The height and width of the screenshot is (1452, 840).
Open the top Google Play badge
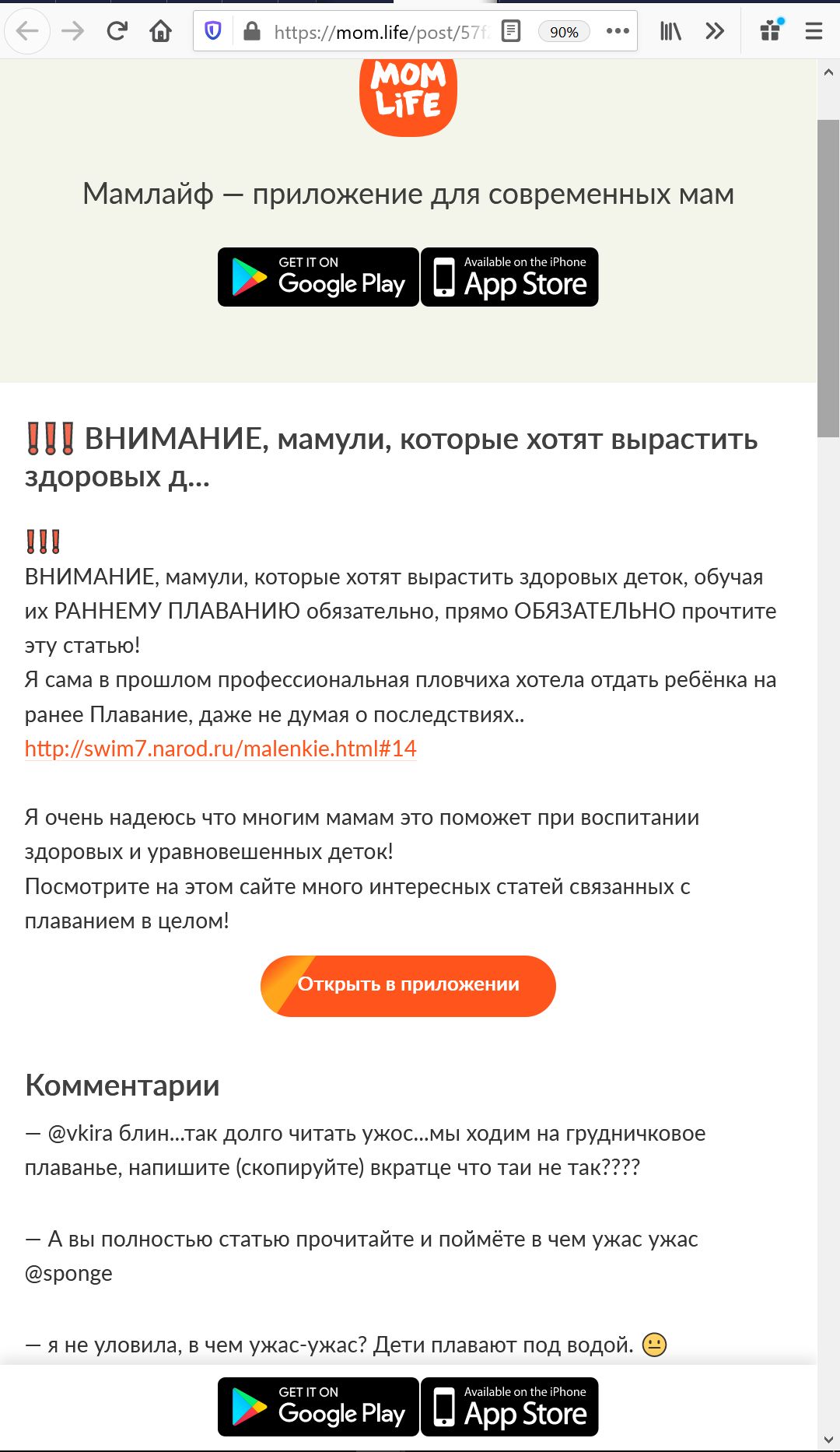318,277
